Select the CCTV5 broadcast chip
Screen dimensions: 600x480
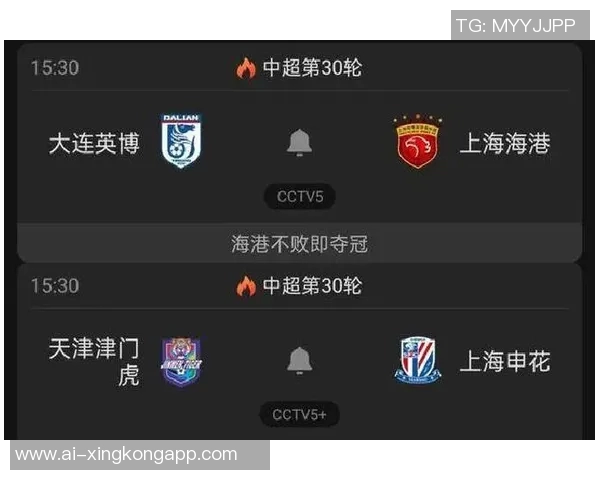point(300,197)
